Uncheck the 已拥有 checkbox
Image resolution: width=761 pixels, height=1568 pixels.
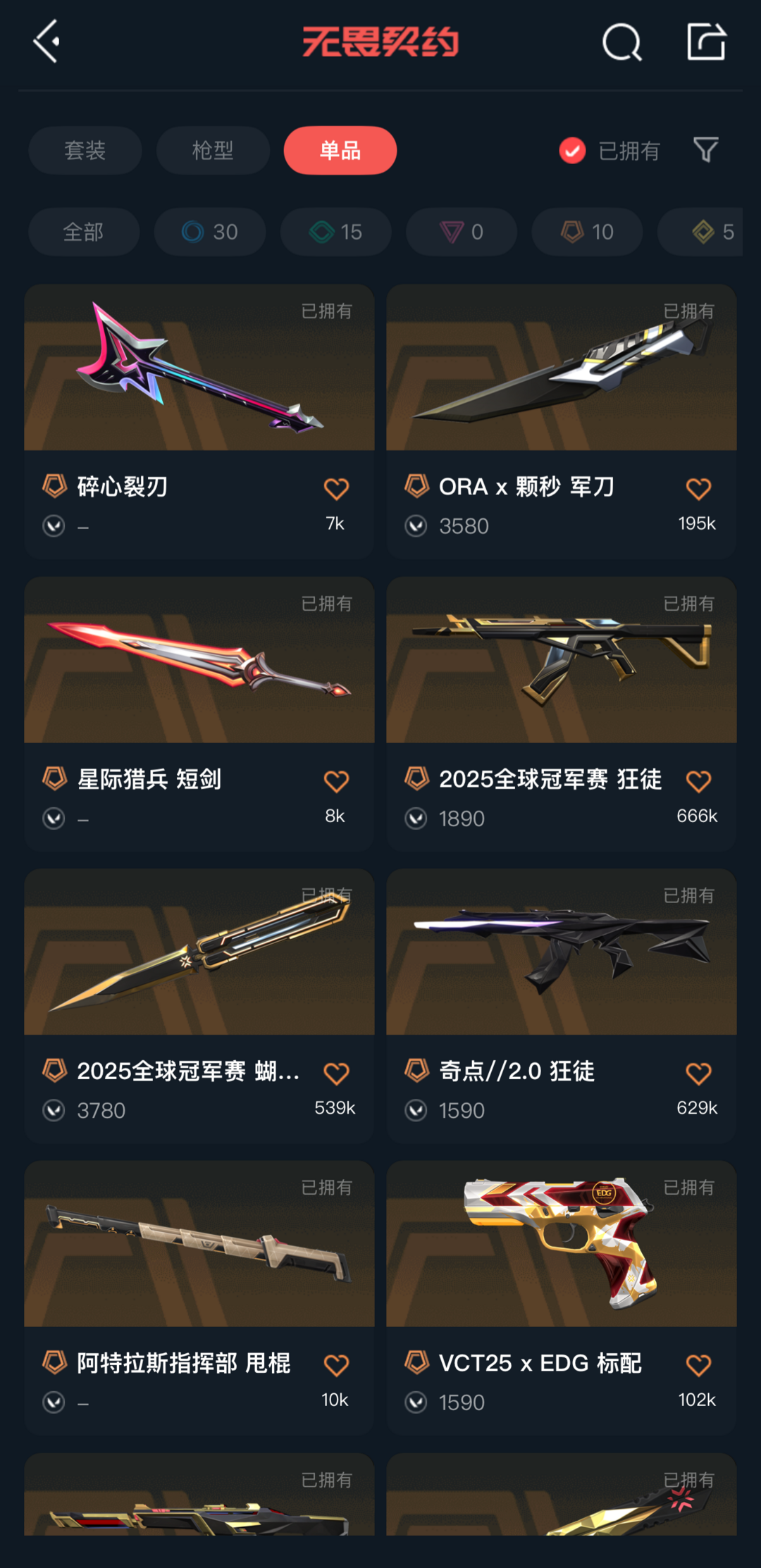pyautogui.click(x=572, y=151)
